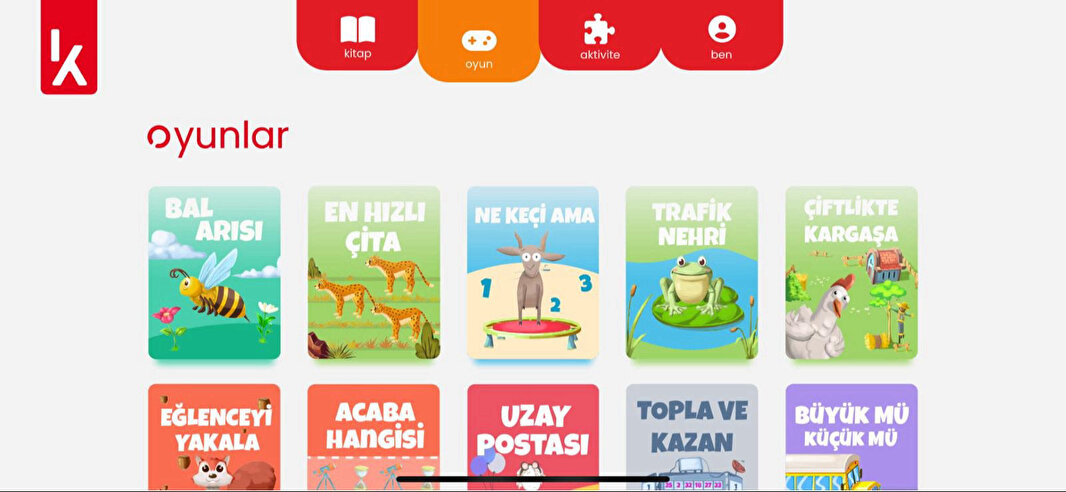Tap the red K logo button

tap(69, 48)
